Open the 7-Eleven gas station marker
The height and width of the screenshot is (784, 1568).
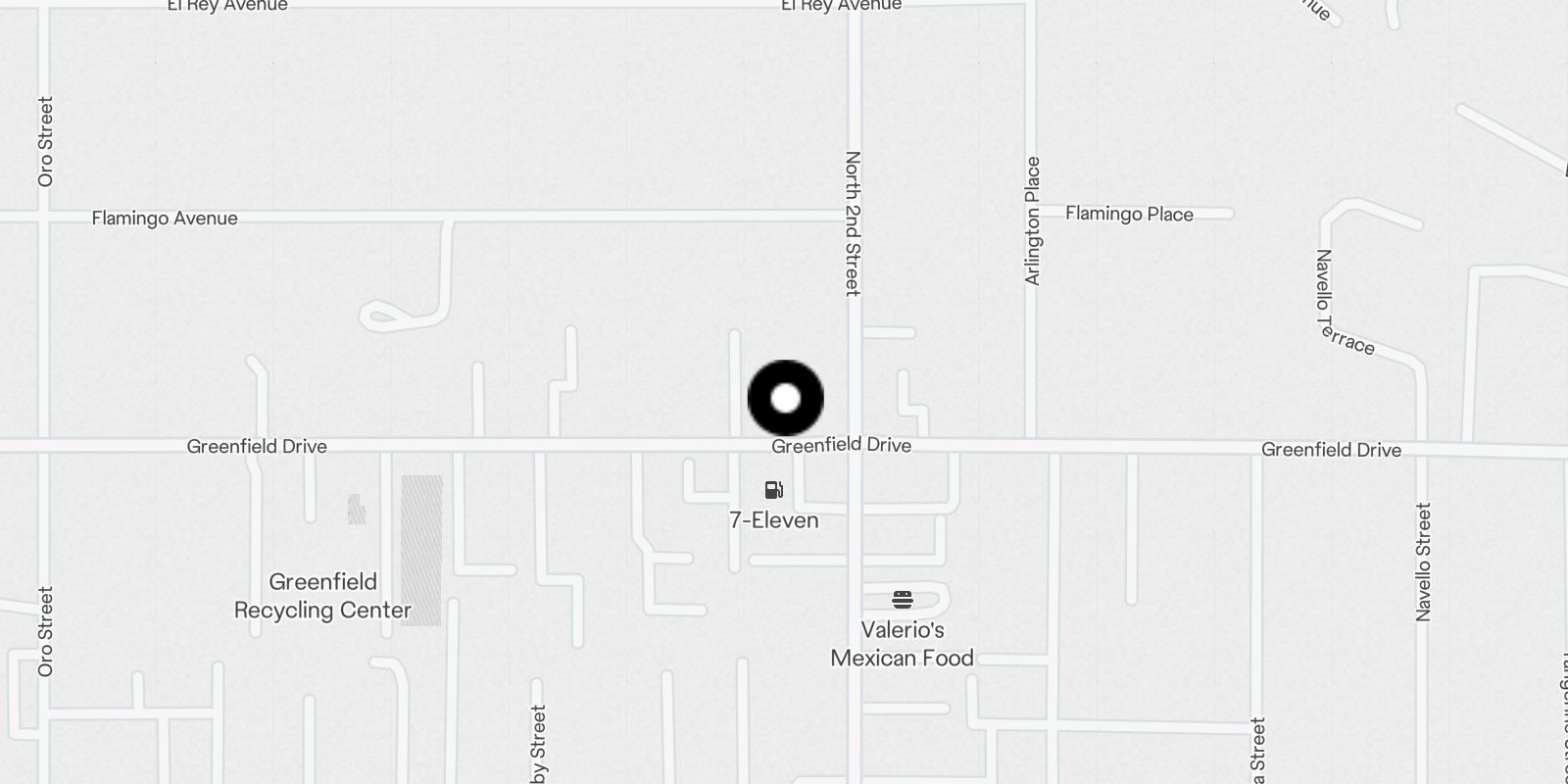click(x=773, y=490)
